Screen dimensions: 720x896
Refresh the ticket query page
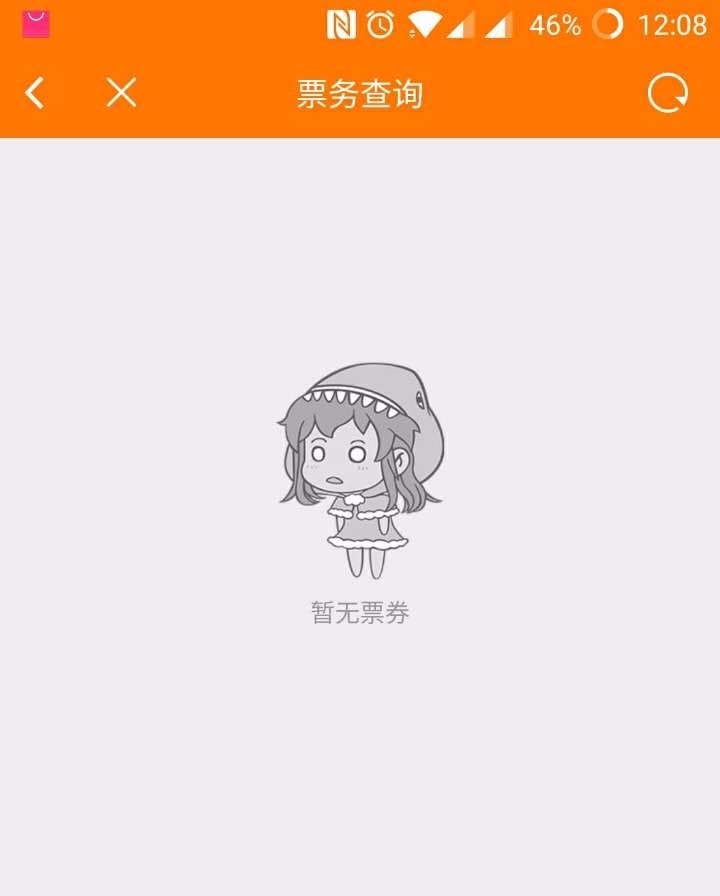coord(667,94)
